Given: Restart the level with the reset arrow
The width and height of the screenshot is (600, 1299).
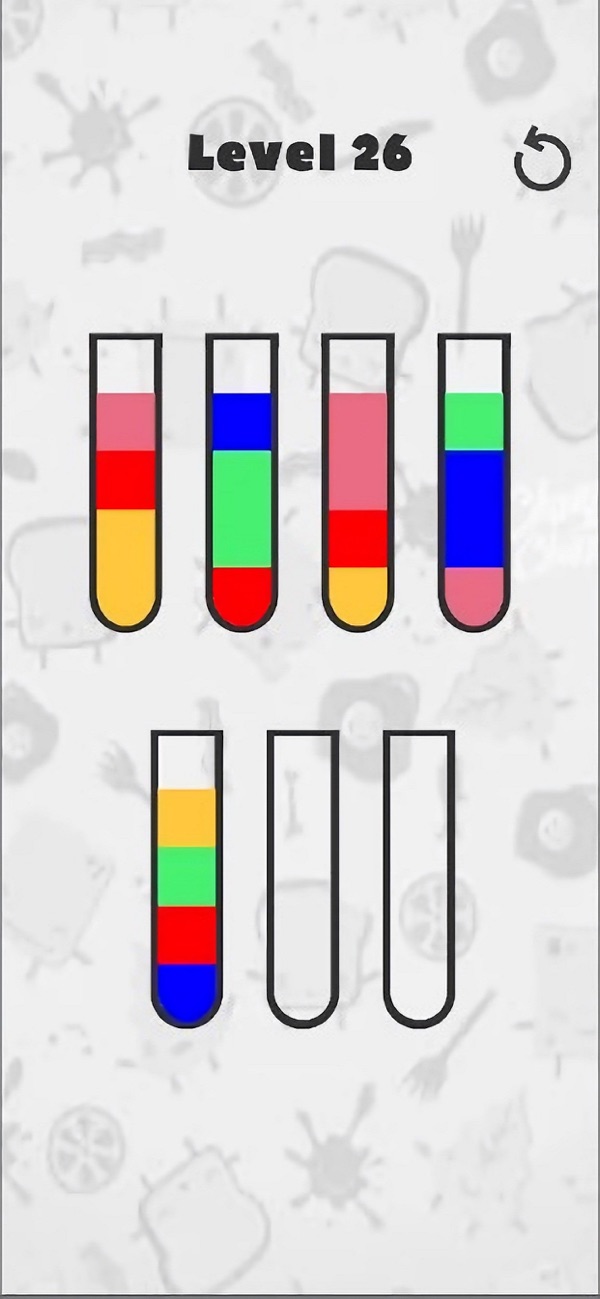Looking at the screenshot, I should [x=542, y=159].
